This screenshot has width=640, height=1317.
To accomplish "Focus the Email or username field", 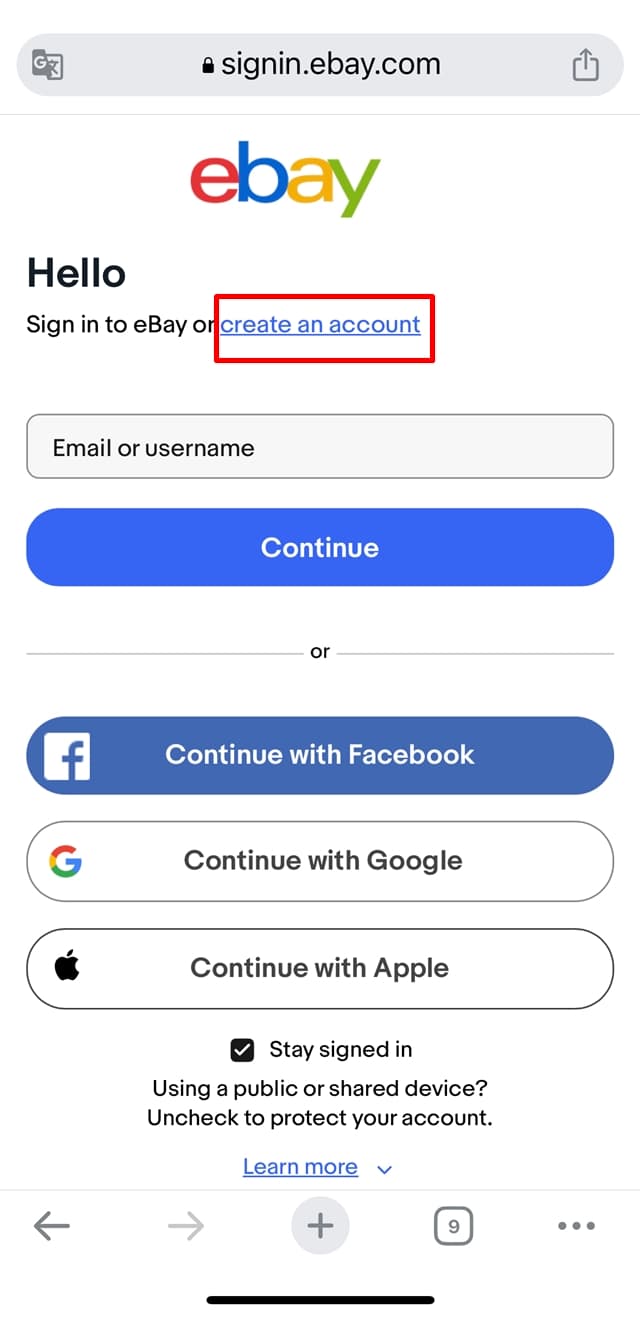I will click(320, 447).
